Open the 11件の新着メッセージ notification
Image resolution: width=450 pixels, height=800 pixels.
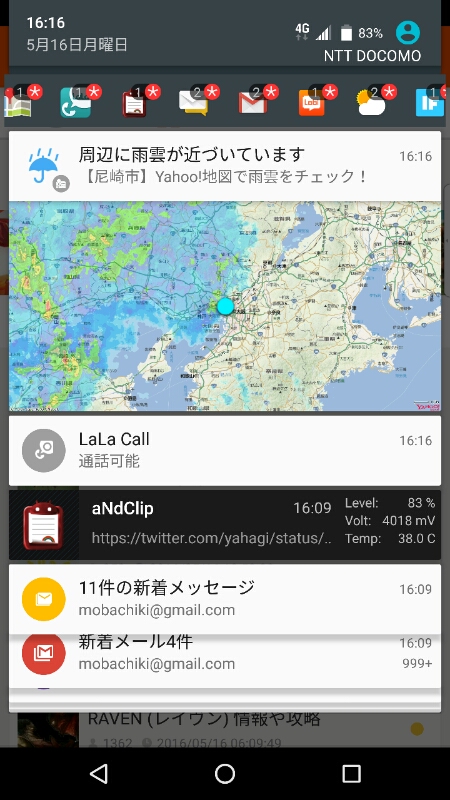point(225,599)
